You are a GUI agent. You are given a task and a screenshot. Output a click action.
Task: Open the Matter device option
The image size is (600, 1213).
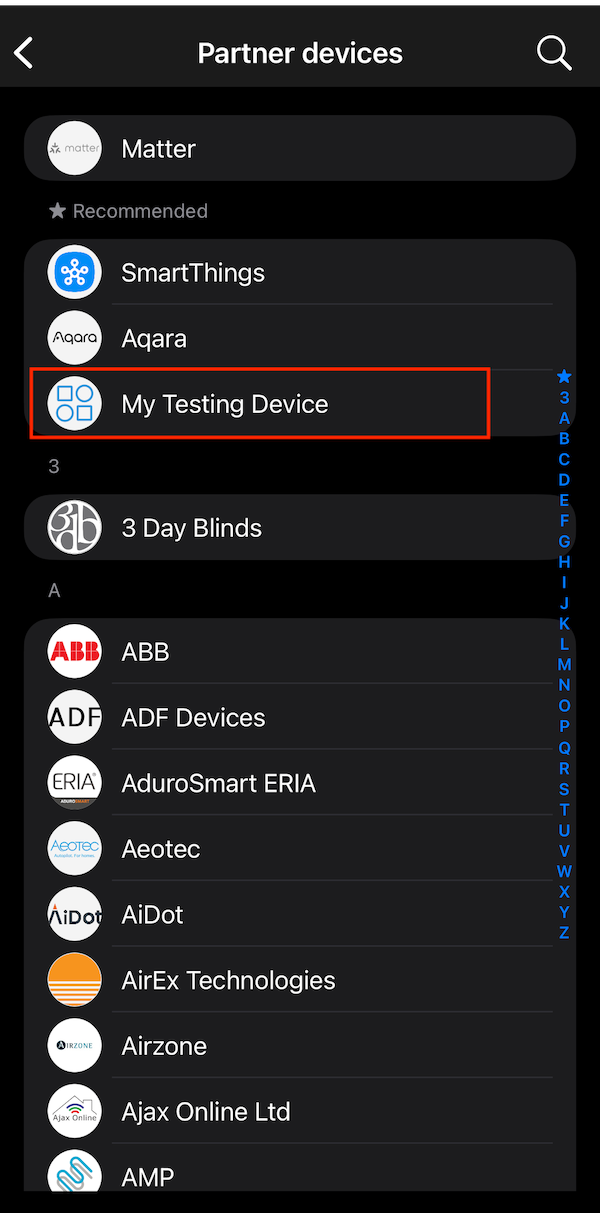coord(300,148)
